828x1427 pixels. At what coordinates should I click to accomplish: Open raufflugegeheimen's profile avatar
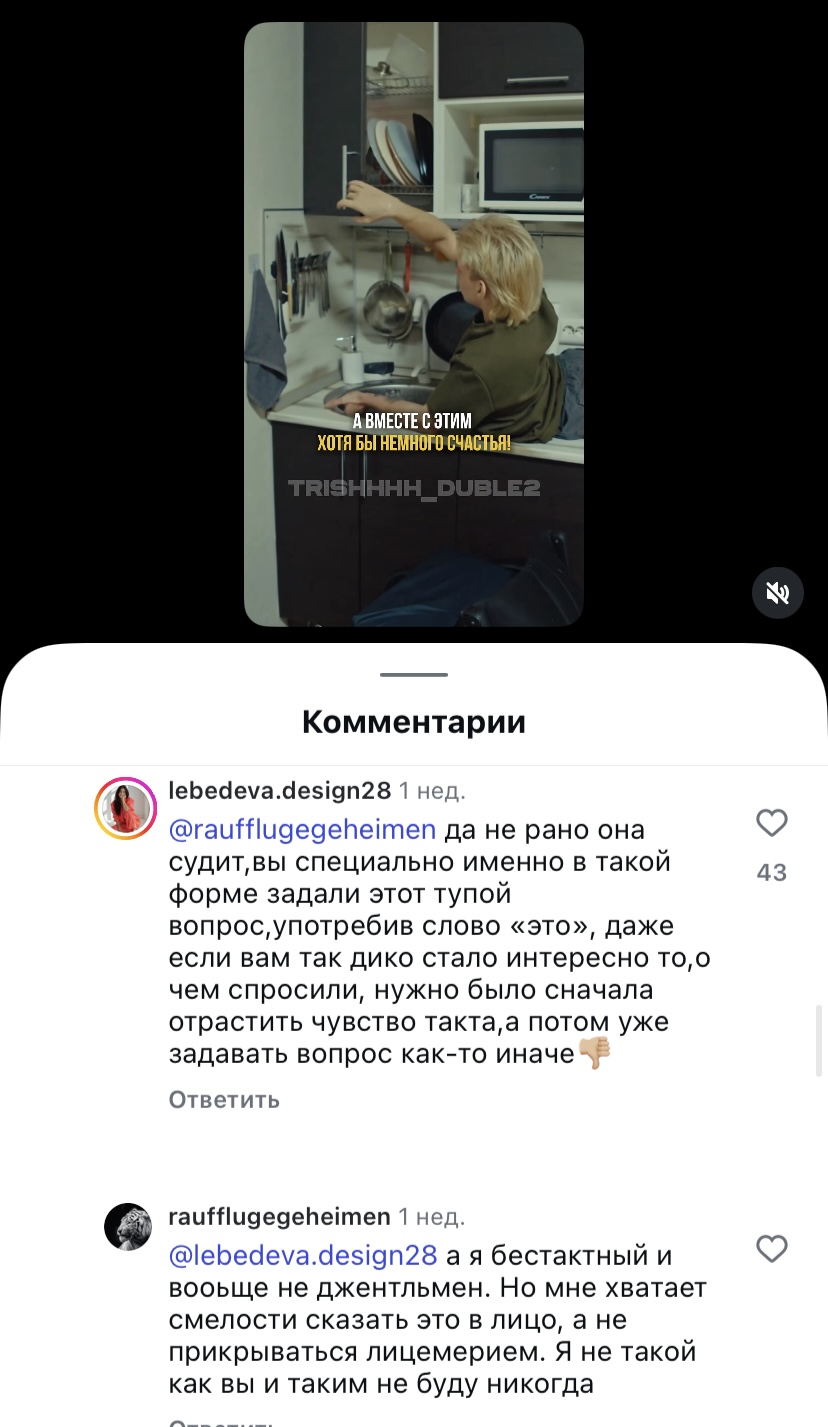coord(127,1227)
